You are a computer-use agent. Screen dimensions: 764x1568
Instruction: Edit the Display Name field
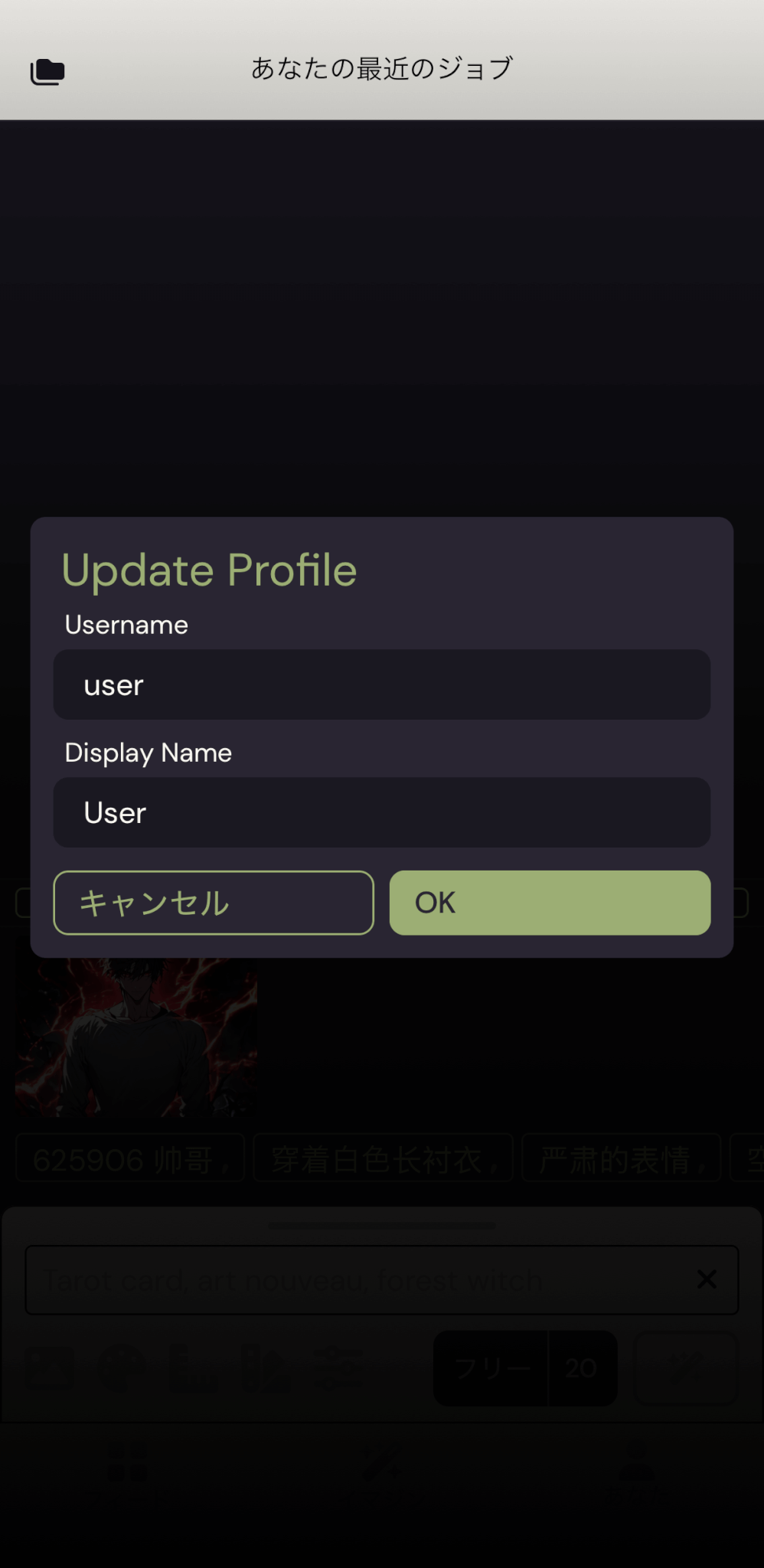coord(381,812)
